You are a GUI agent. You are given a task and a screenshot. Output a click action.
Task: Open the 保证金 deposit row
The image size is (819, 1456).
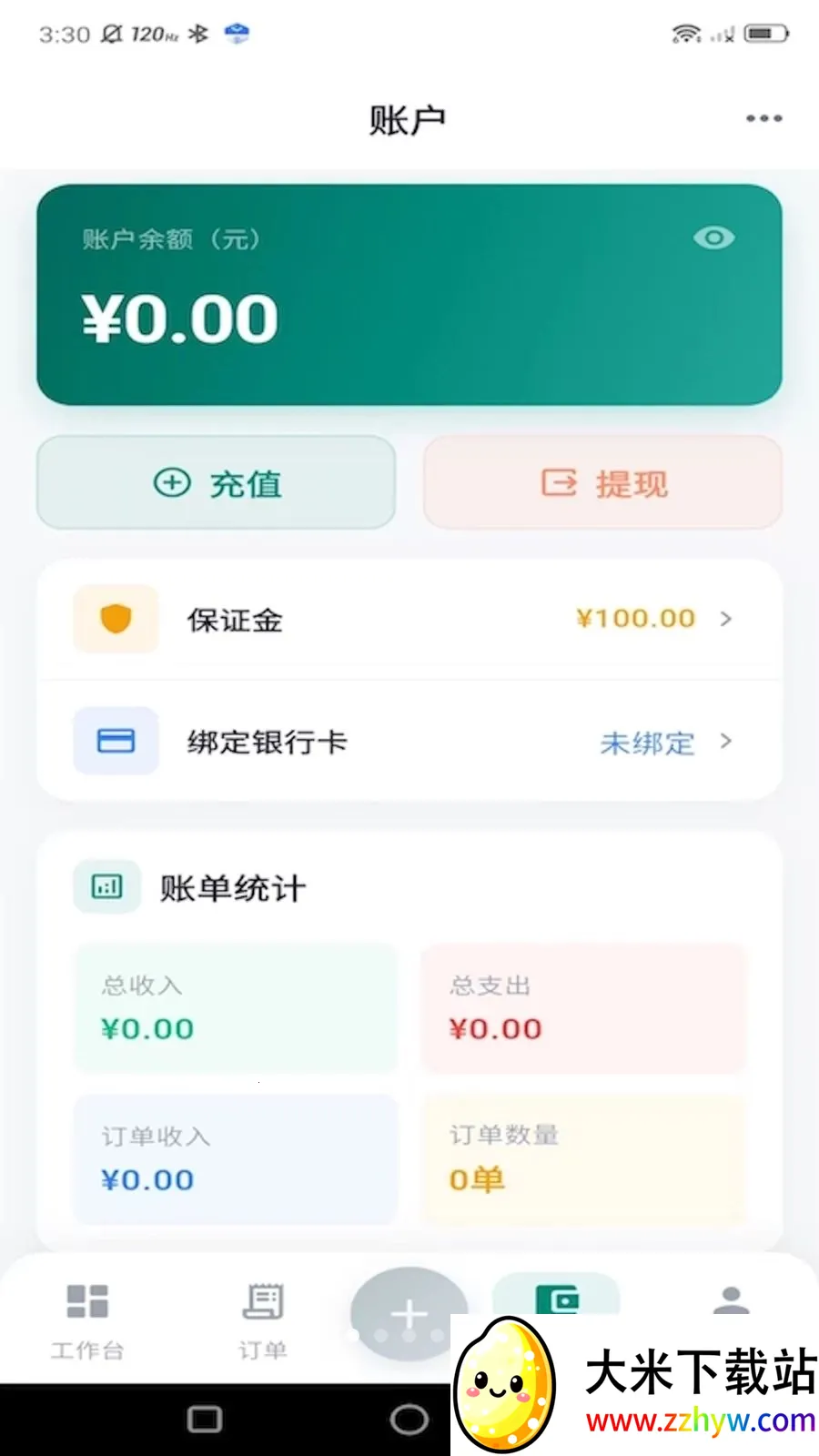409,620
